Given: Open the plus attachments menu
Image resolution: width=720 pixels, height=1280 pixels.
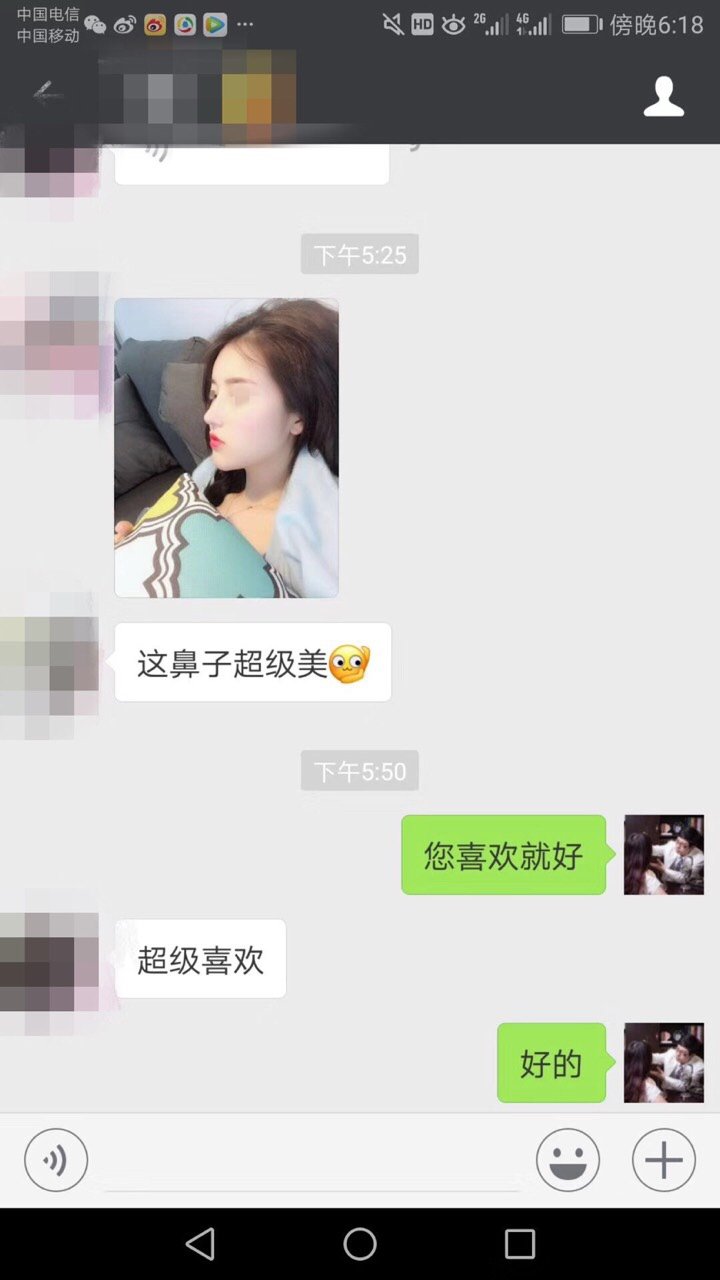Looking at the screenshot, I should tap(663, 1160).
